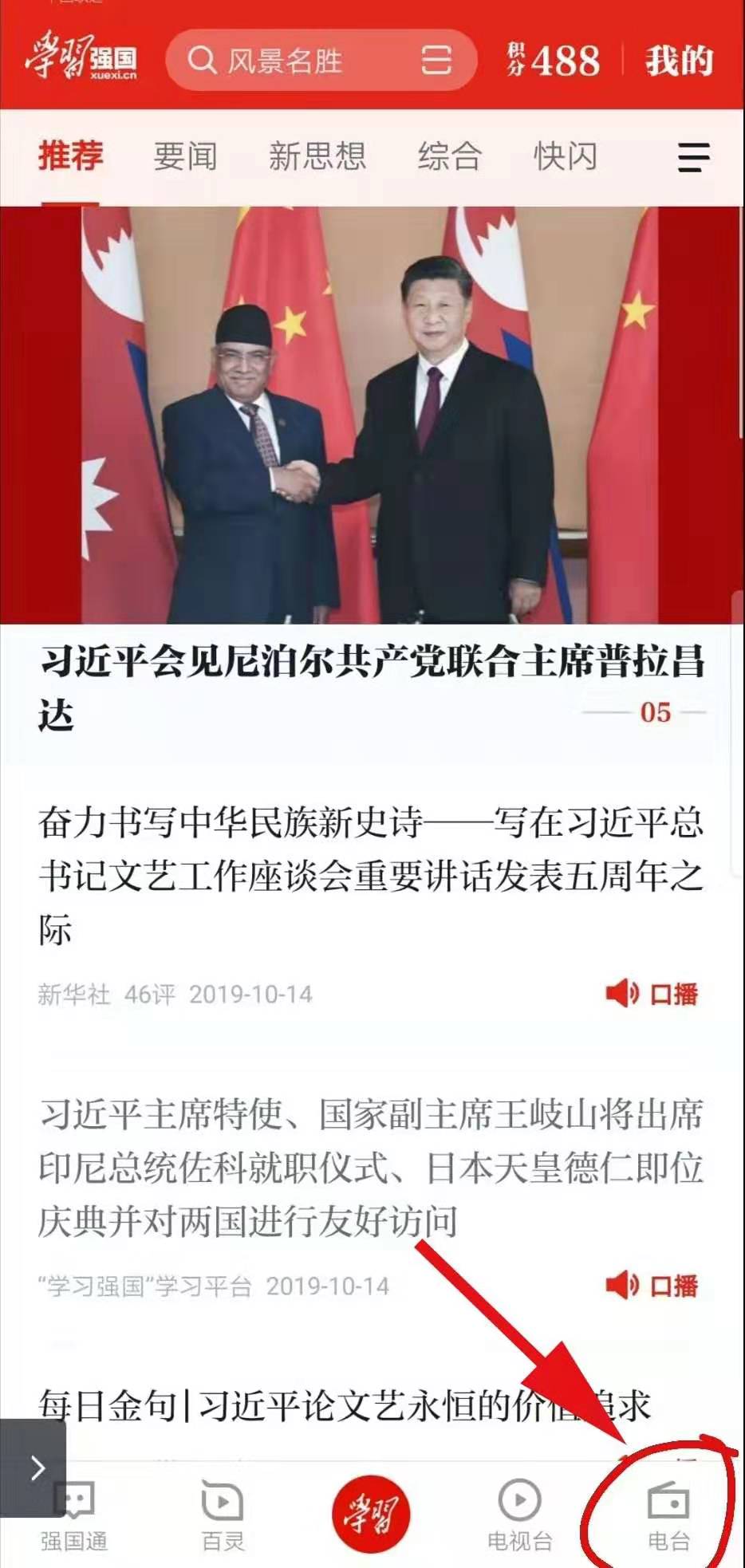
Task: Open the 我的 profile page
Action: [678, 61]
